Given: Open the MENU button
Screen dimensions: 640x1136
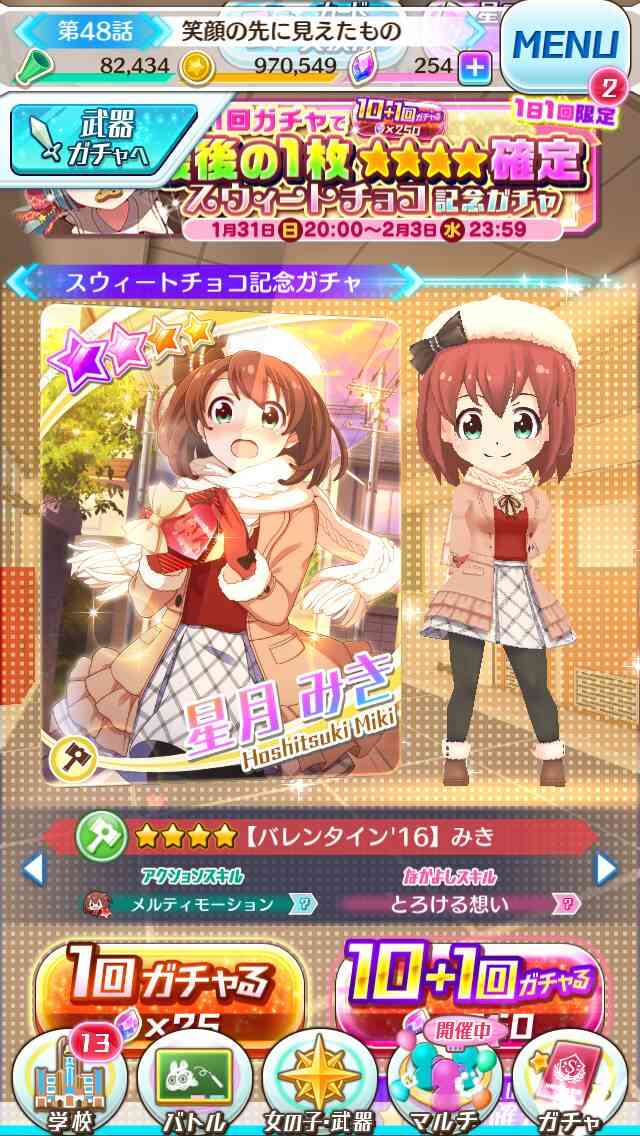Looking at the screenshot, I should [566, 45].
